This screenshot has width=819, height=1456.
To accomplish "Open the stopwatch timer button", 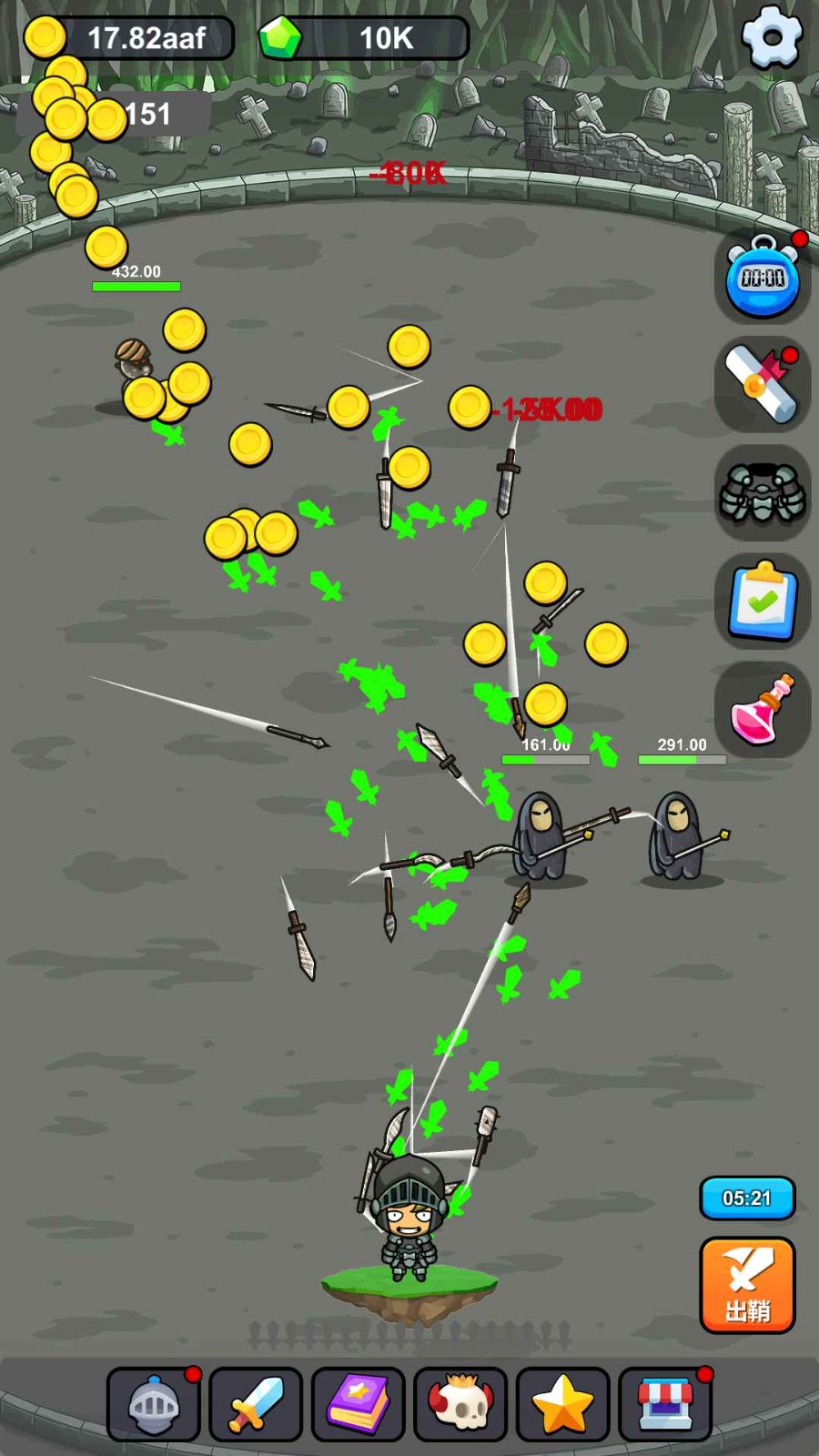I will (x=763, y=277).
